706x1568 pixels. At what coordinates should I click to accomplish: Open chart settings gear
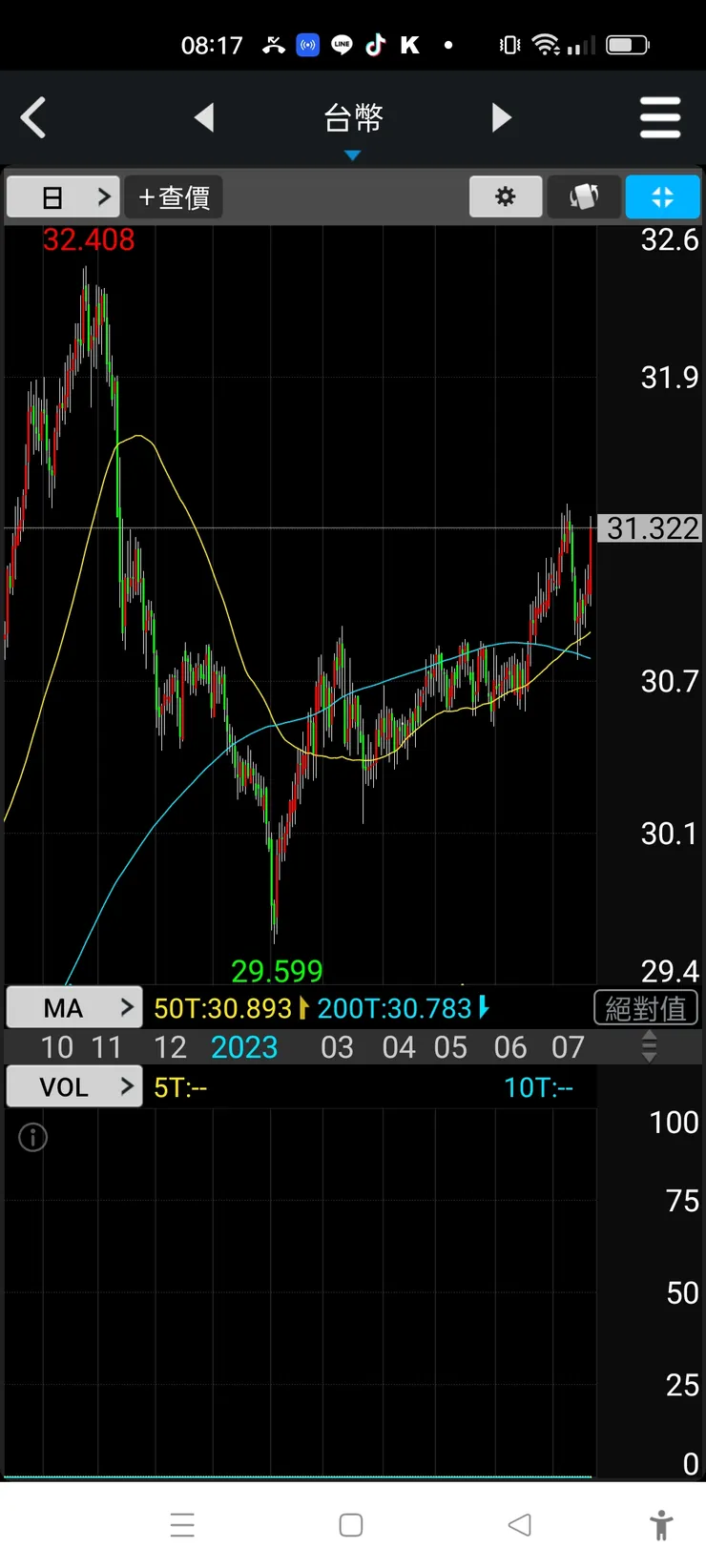(x=506, y=197)
